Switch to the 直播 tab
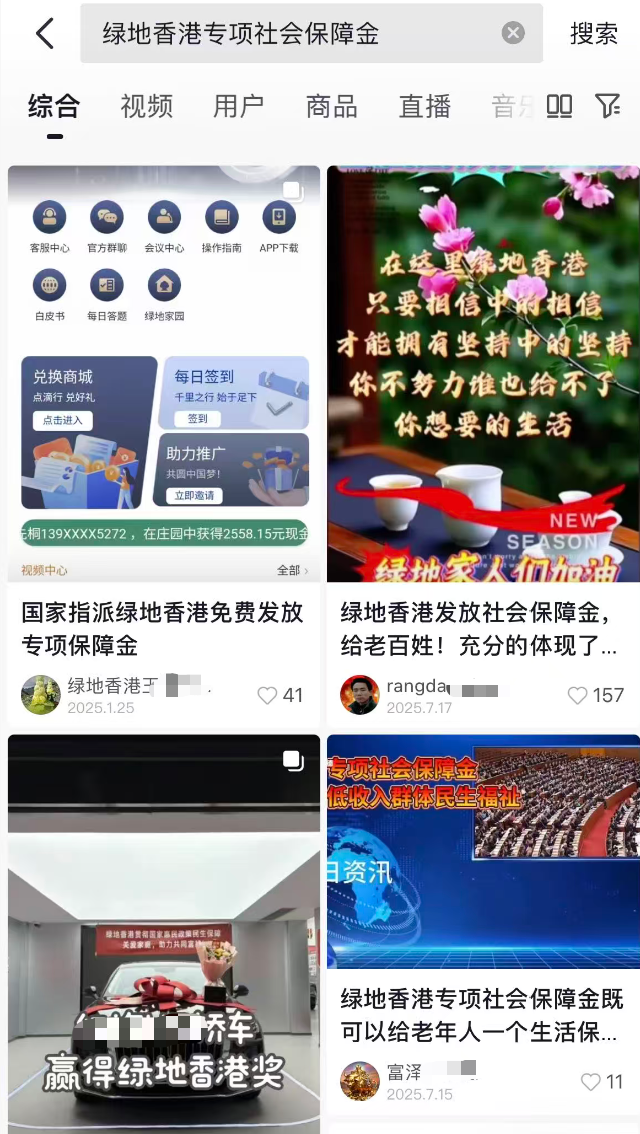The image size is (640, 1134). click(424, 106)
